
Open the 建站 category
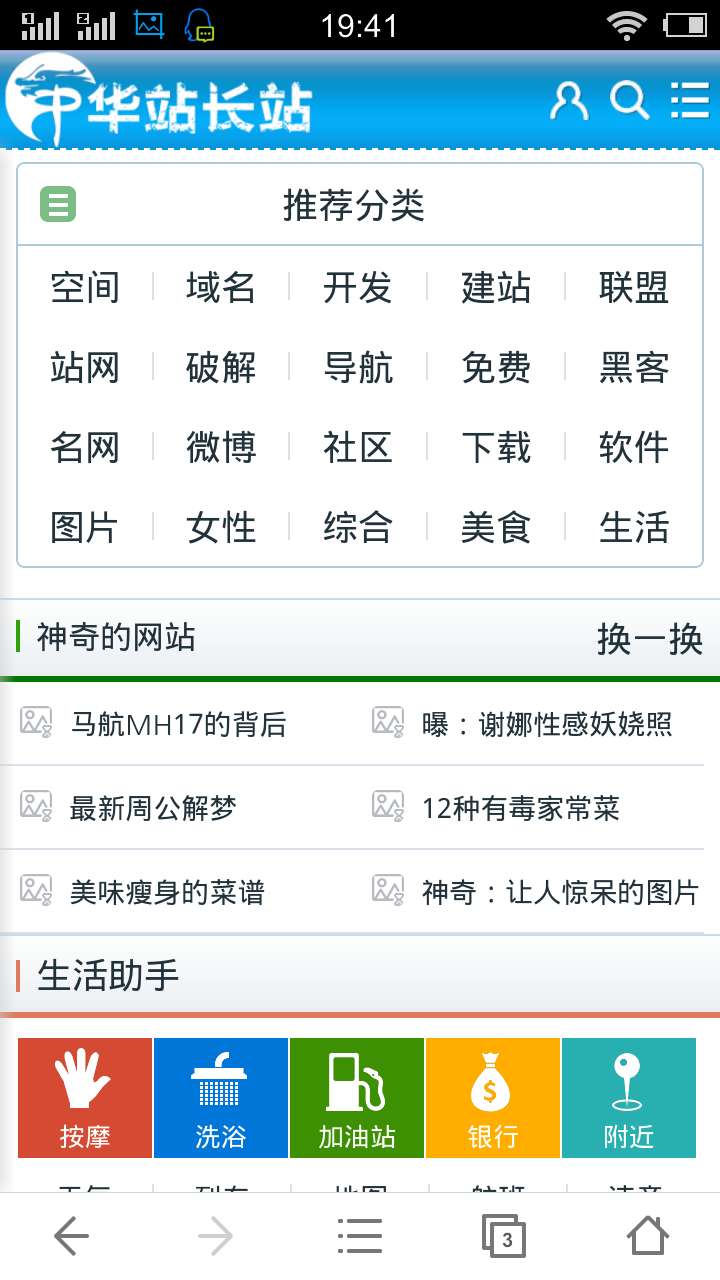click(496, 288)
